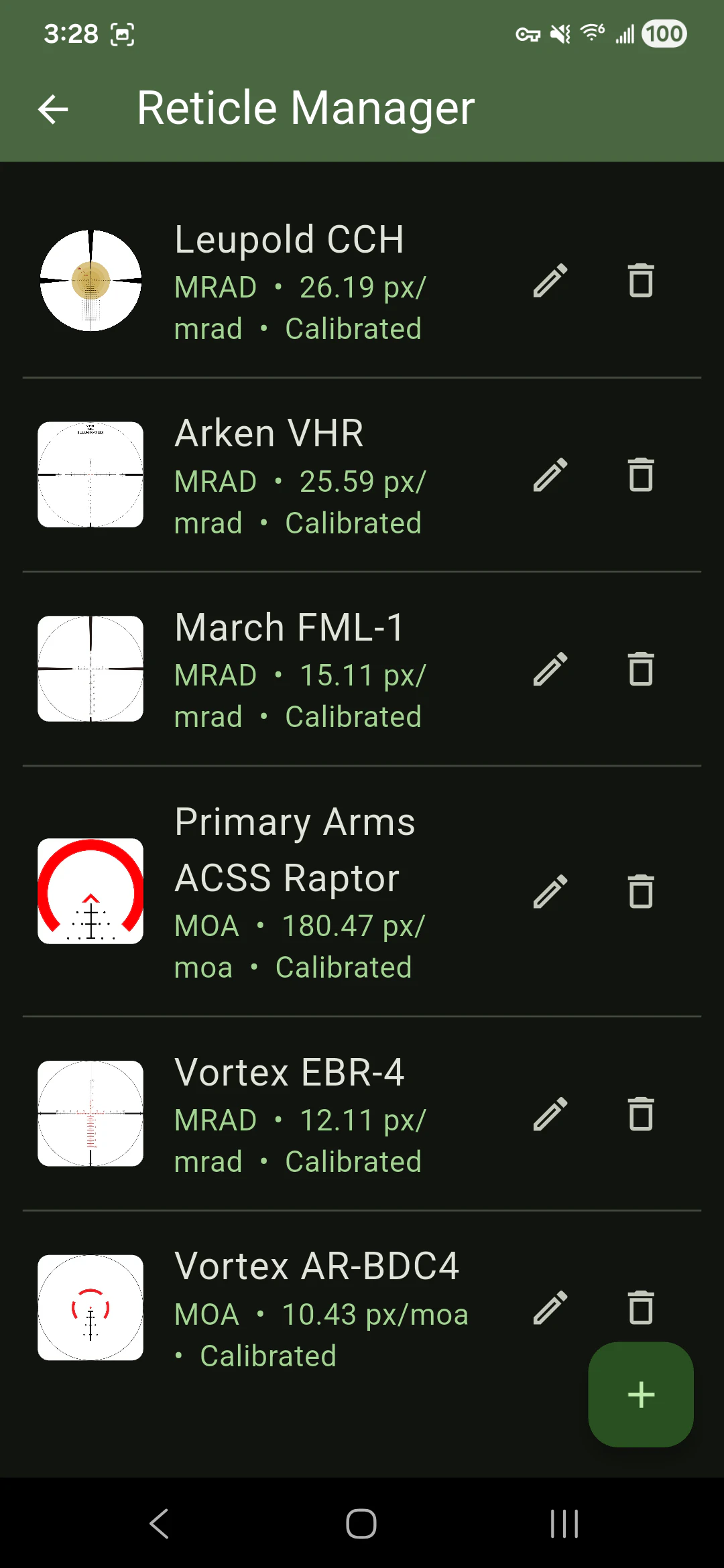Delete the Vortex EBR-4 reticle
The image size is (724, 1568).
[641, 1114]
